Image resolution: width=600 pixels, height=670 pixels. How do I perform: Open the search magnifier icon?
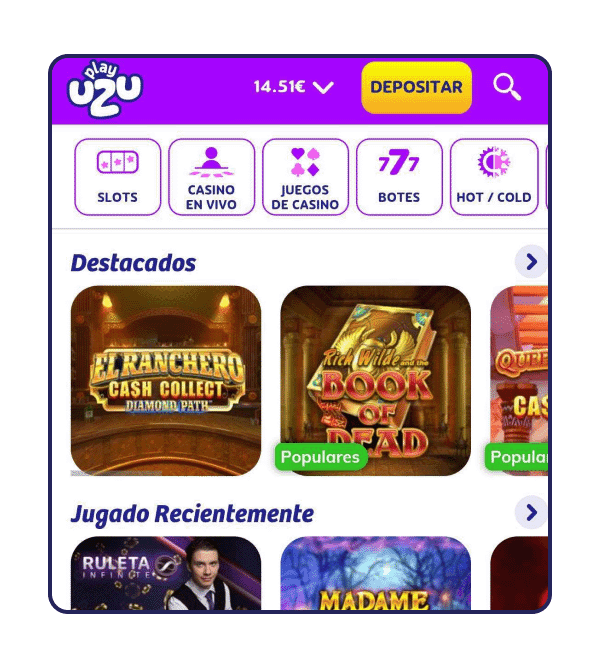pyautogui.click(x=507, y=87)
